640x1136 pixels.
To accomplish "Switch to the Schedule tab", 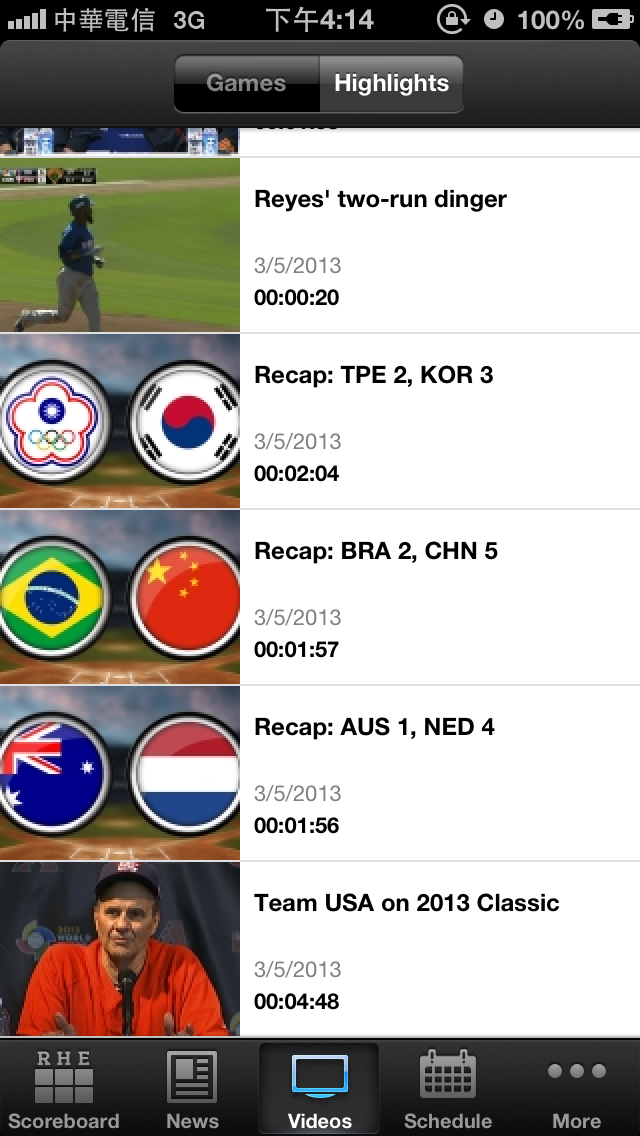I will click(x=447, y=1089).
